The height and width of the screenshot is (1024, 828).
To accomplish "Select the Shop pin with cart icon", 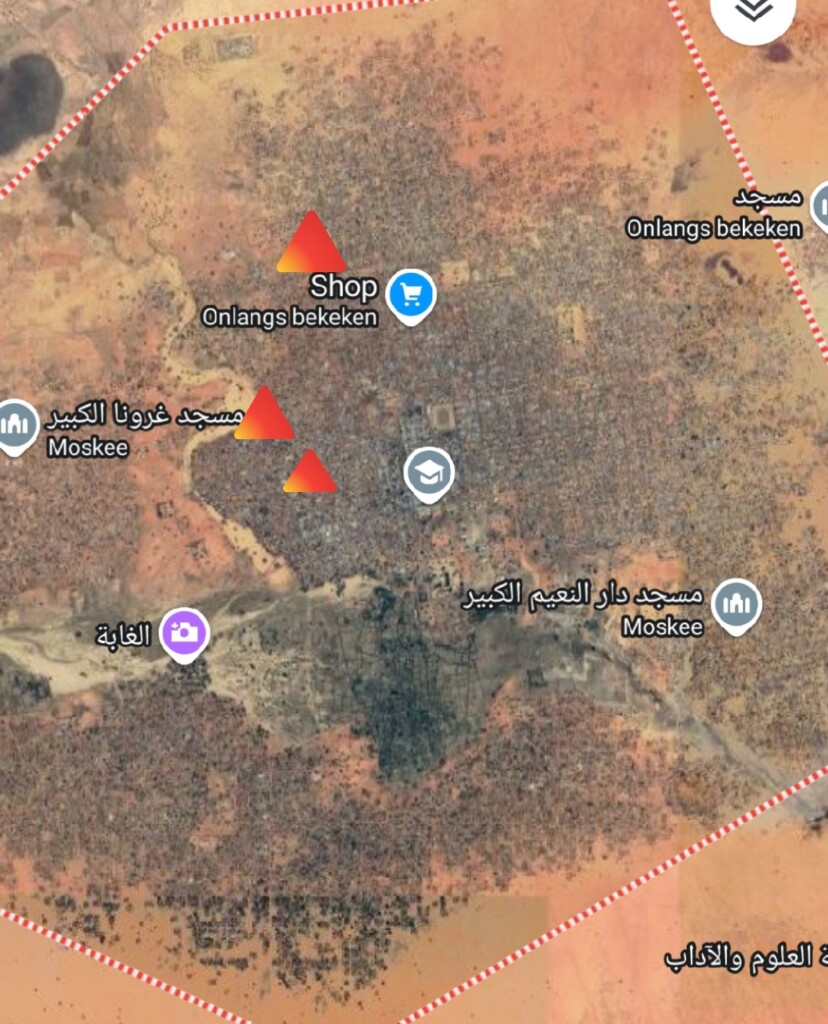I will 410,294.
